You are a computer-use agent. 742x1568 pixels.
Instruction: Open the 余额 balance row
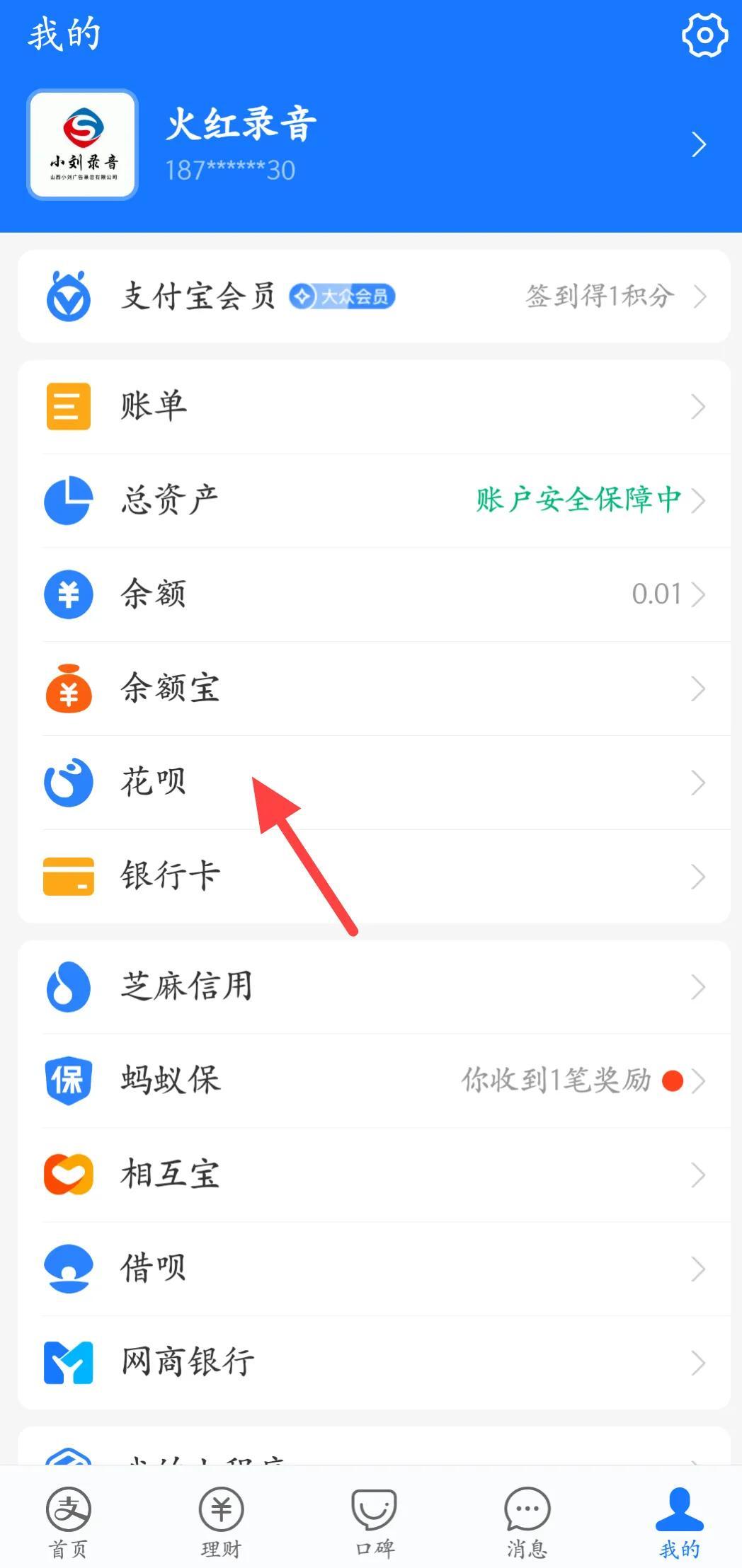374,594
